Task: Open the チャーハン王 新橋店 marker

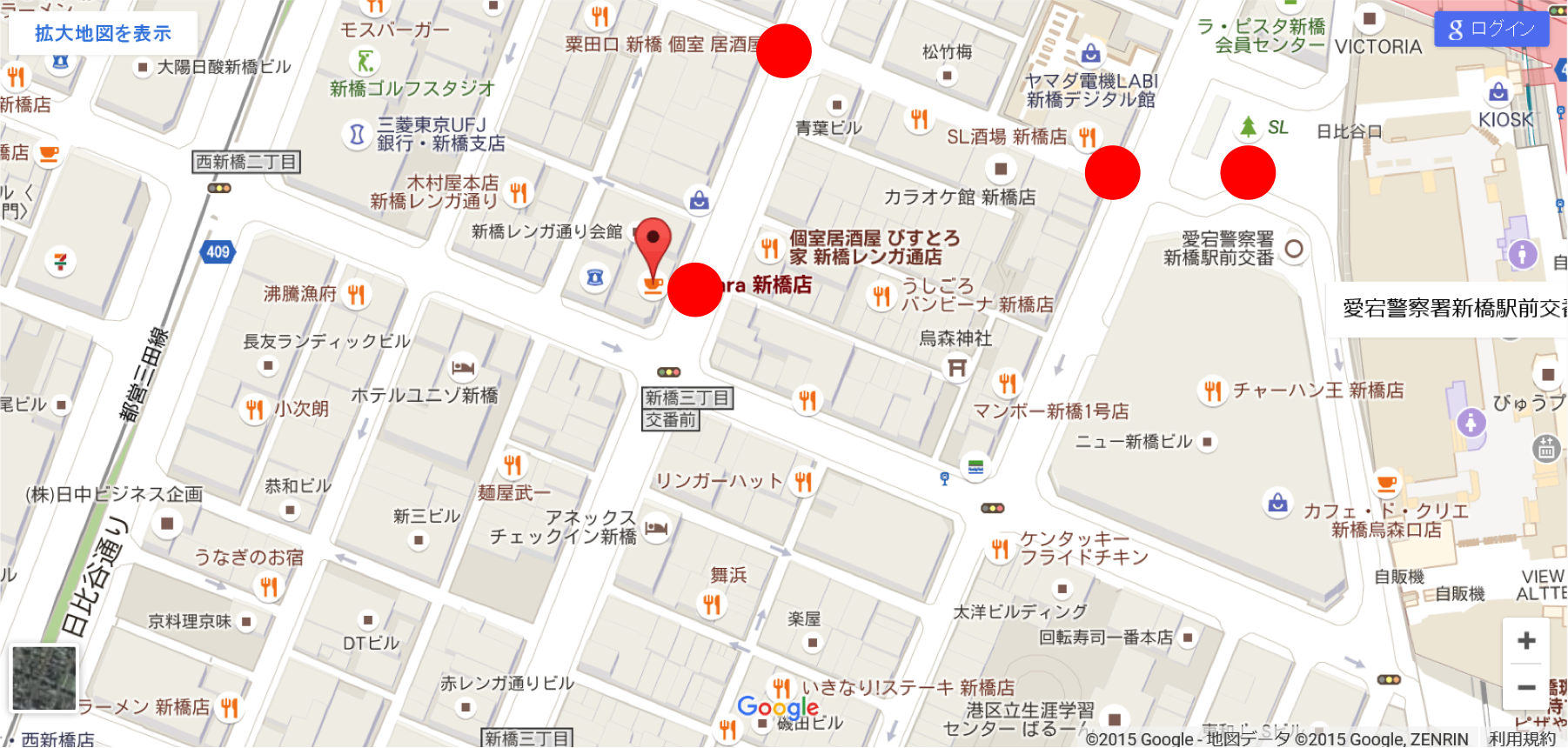Action: pyautogui.click(x=1212, y=391)
